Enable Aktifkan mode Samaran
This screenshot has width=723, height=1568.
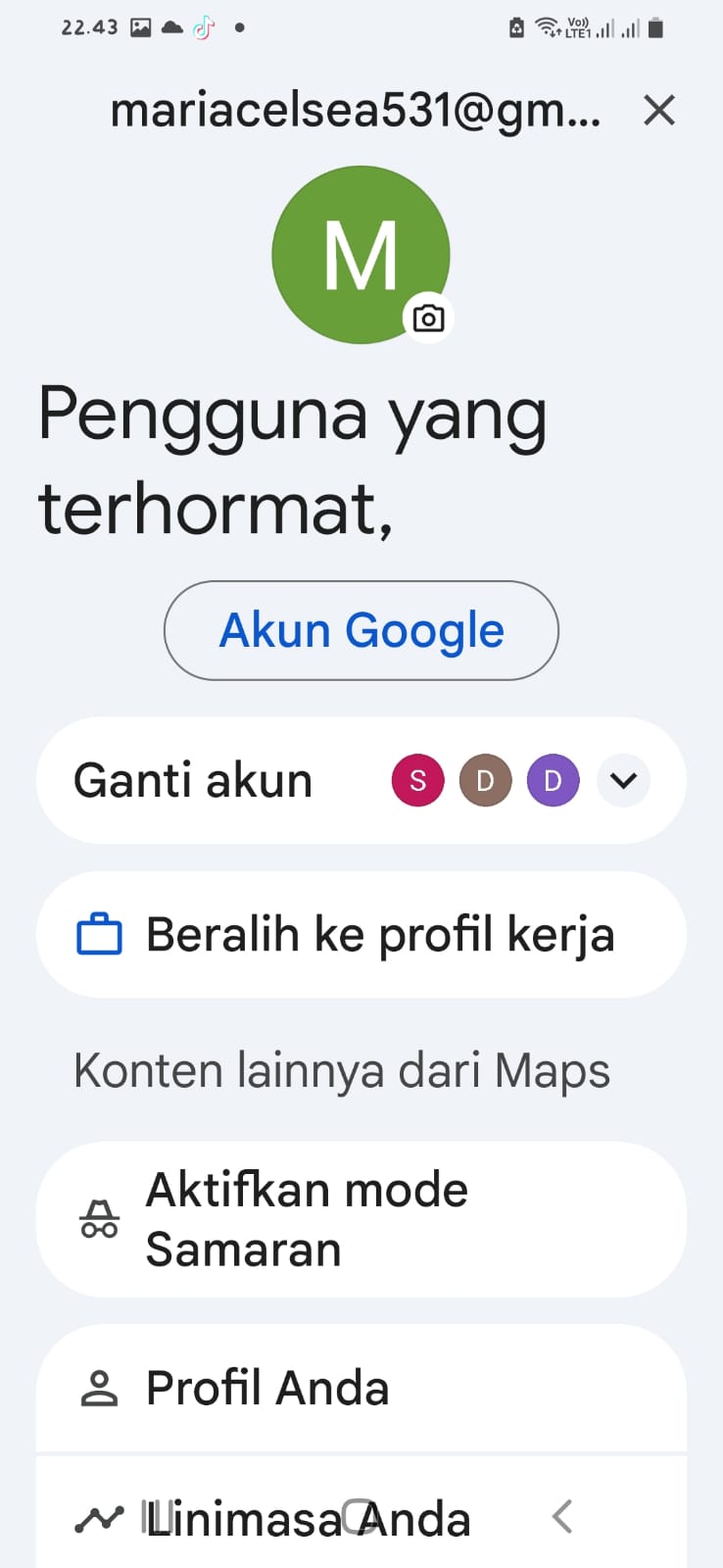(361, 1219)
